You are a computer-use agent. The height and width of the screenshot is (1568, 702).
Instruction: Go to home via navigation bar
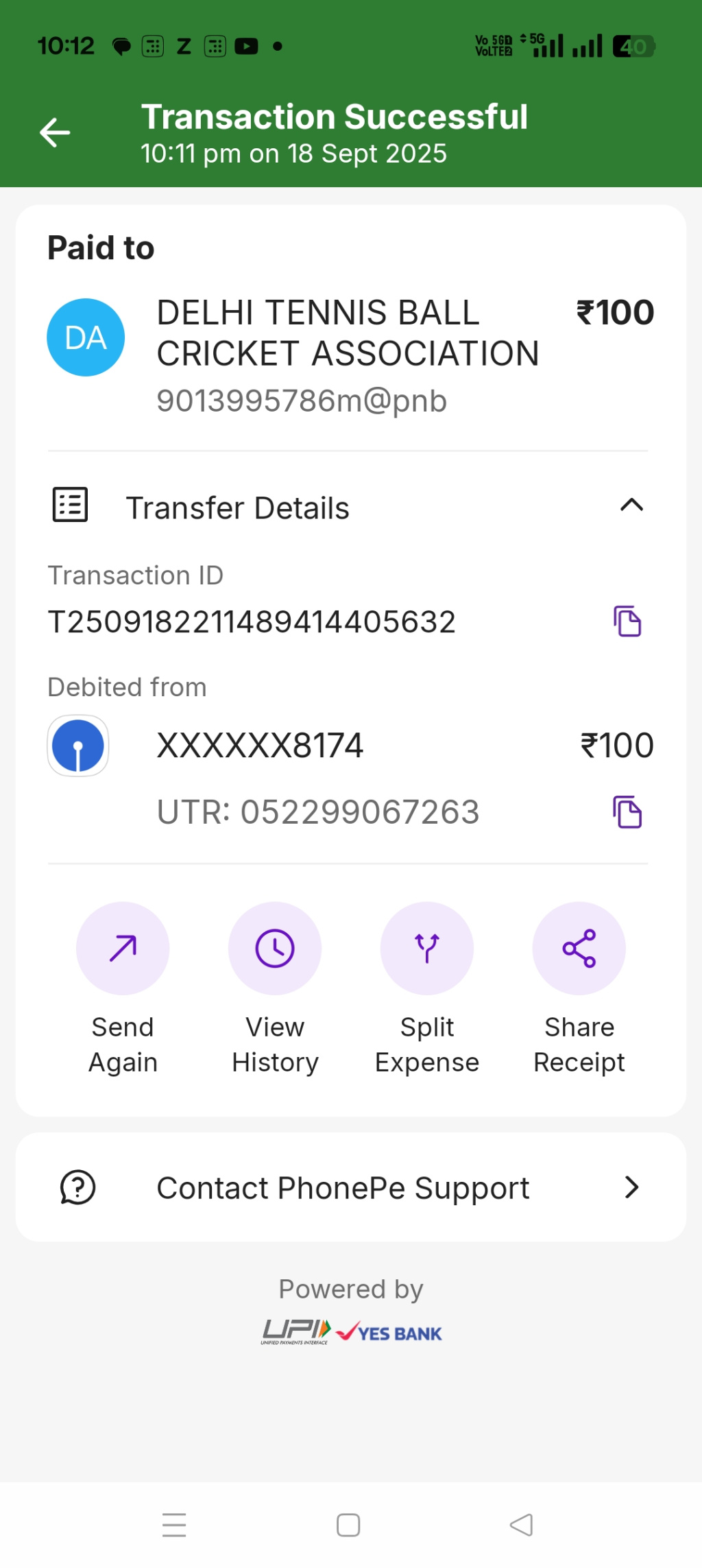[x=348, y=1525]
